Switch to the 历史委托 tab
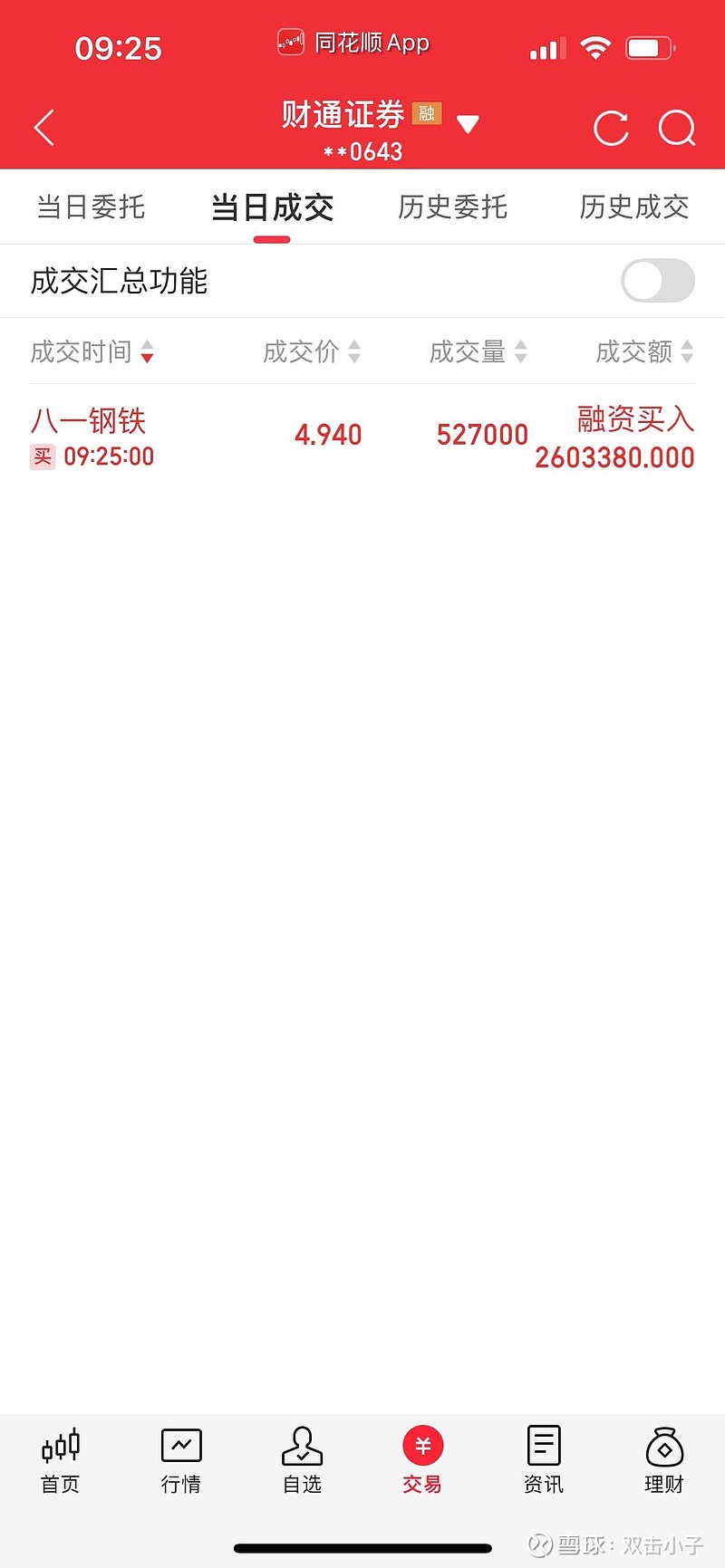This screenshot has width=725, height=1568. [x=452, y=207]
